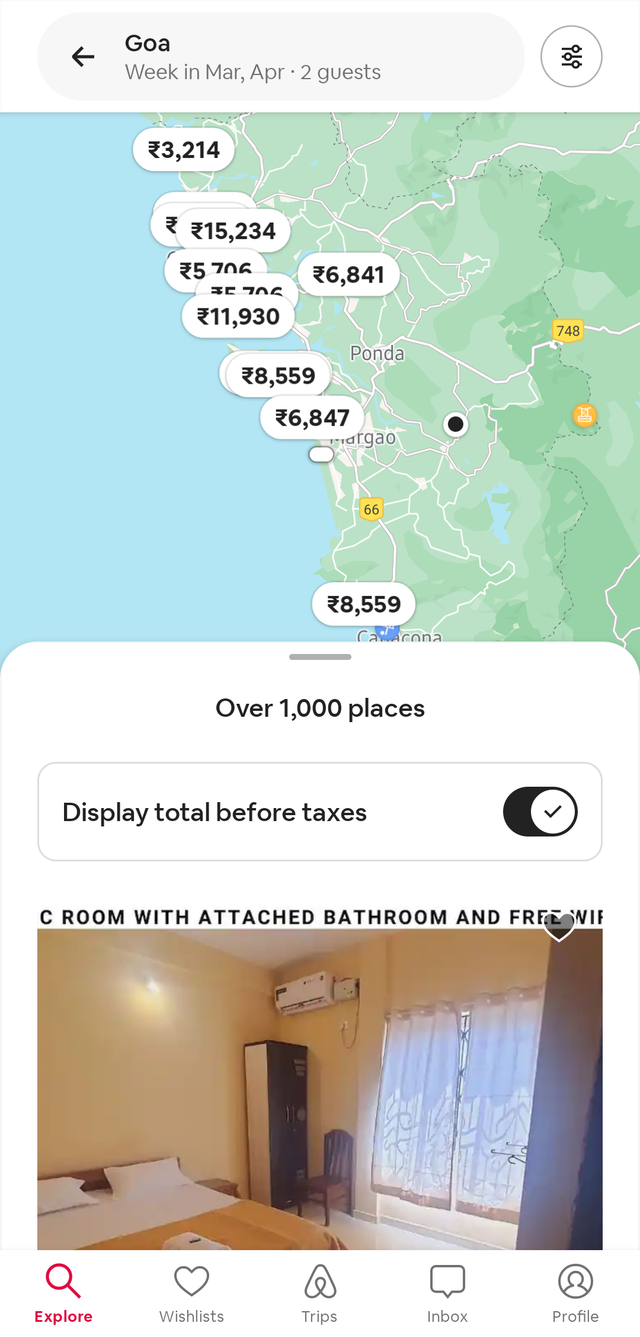Select the ₹15,234 map price pin
640x1337 pixels.
coord(234,231)
